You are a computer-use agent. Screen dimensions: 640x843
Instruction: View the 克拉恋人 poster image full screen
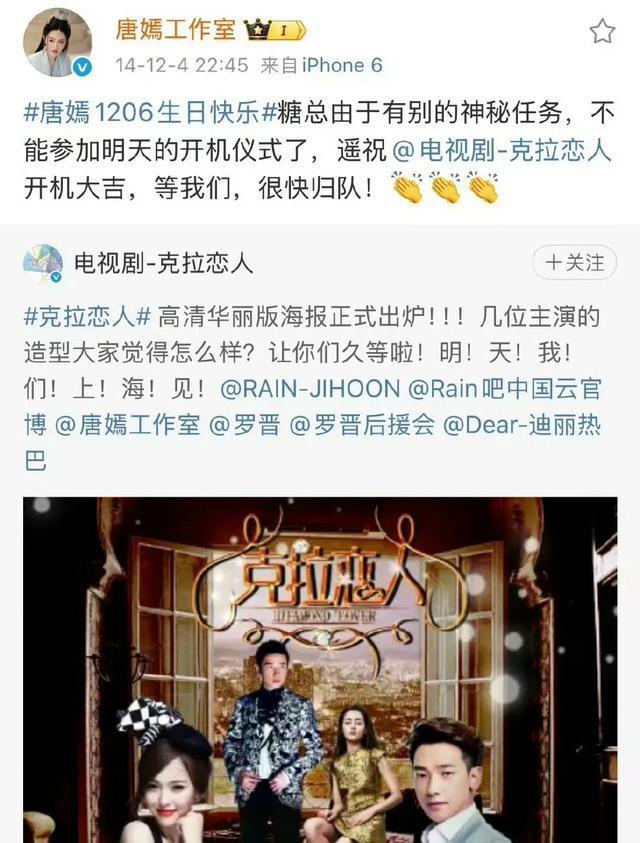click(x=320, y=670)
